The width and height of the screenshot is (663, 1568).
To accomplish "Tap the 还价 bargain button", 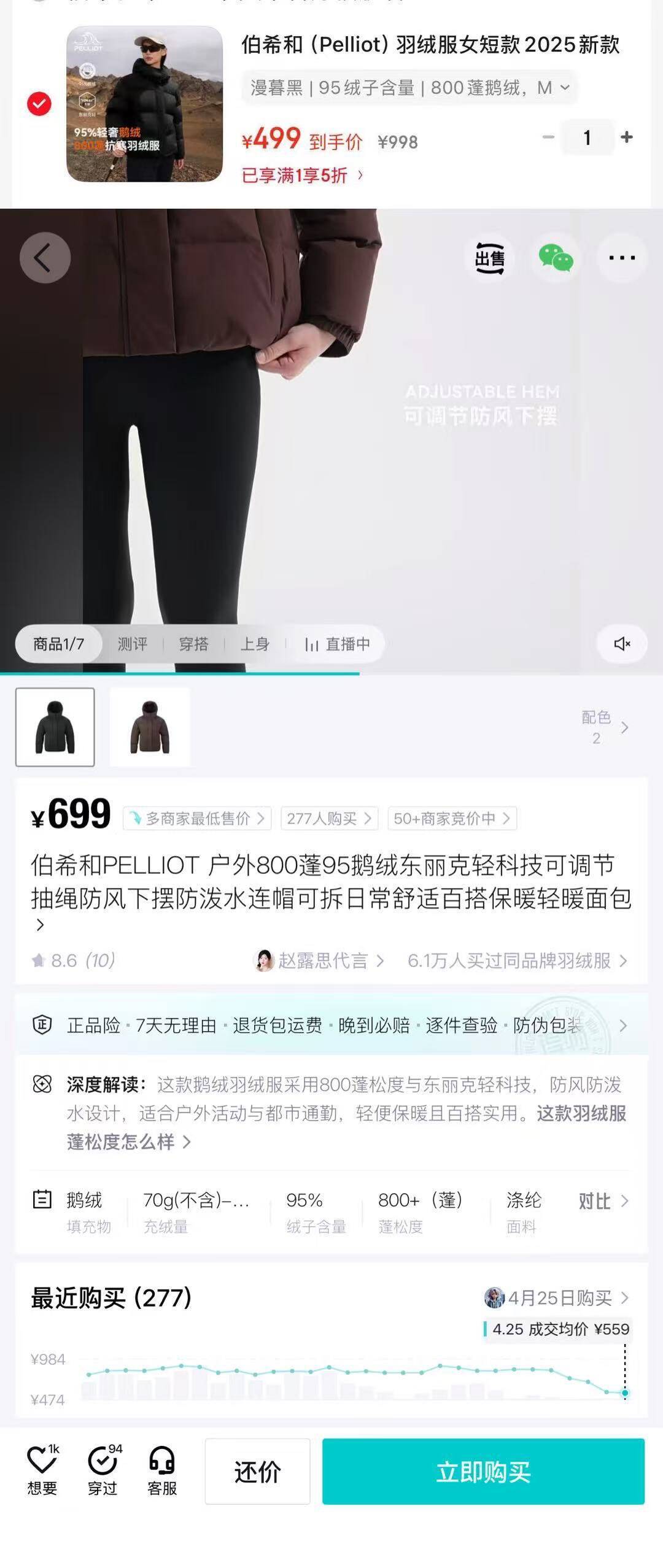I will 257,1471.
